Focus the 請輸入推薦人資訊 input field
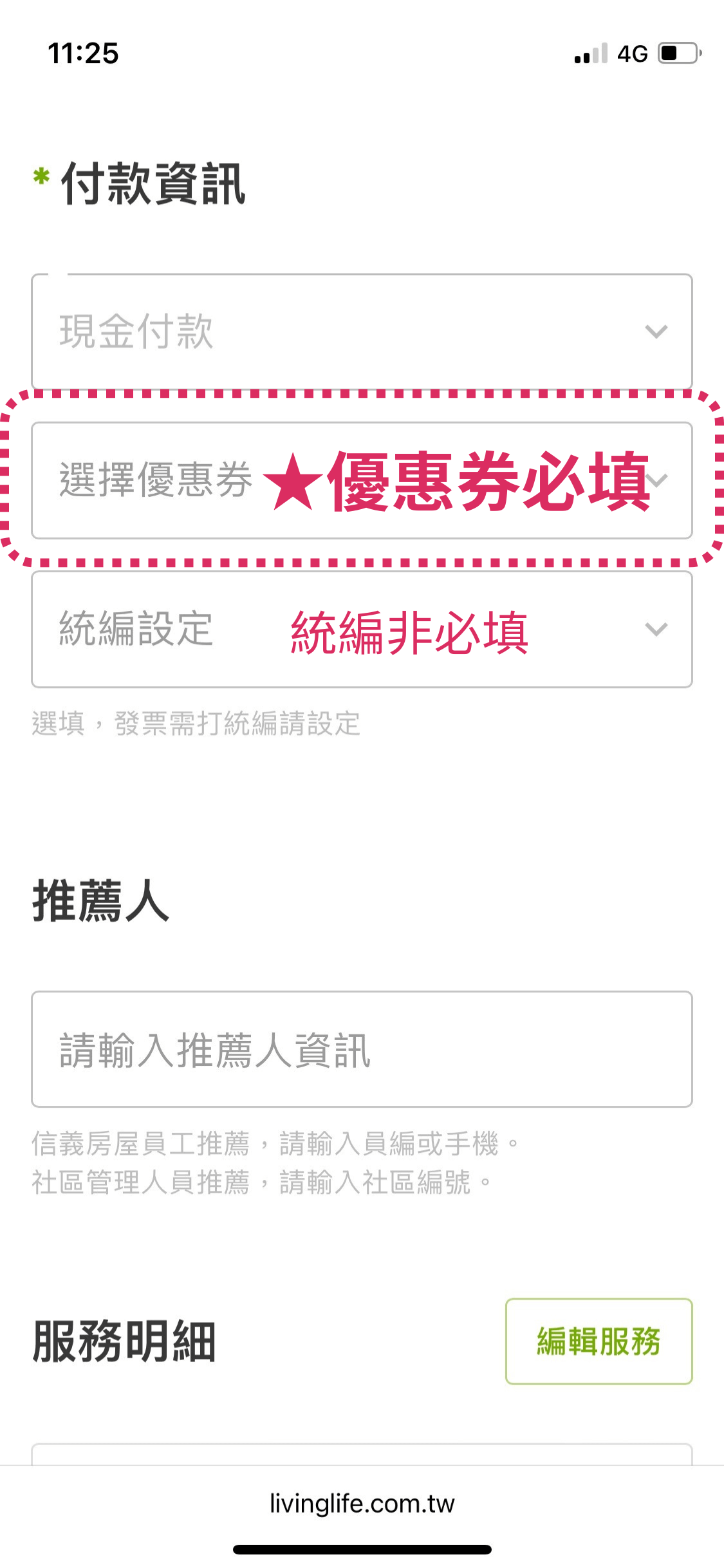The image size is (724, 1568). 362,1049
